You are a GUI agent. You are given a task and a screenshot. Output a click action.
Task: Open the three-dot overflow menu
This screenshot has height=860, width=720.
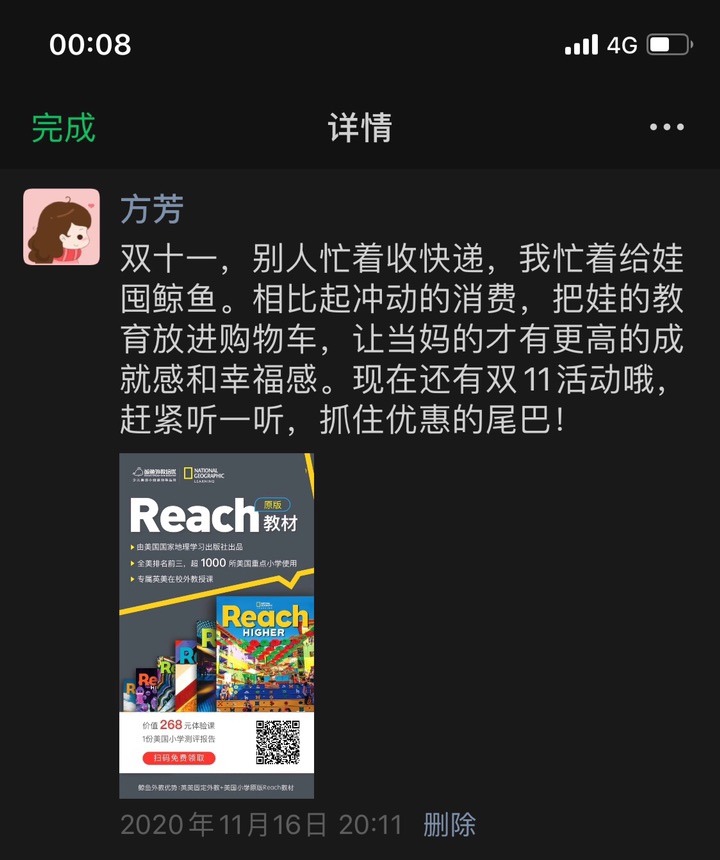(666, 128)
